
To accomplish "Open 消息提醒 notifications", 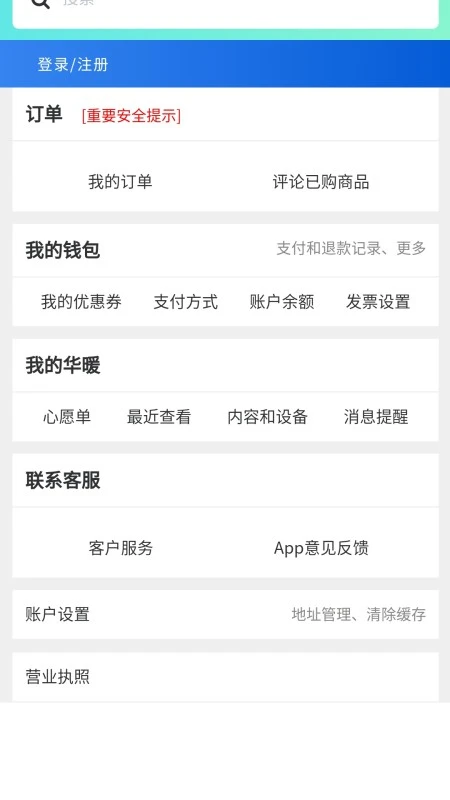I will click(376, 416).
